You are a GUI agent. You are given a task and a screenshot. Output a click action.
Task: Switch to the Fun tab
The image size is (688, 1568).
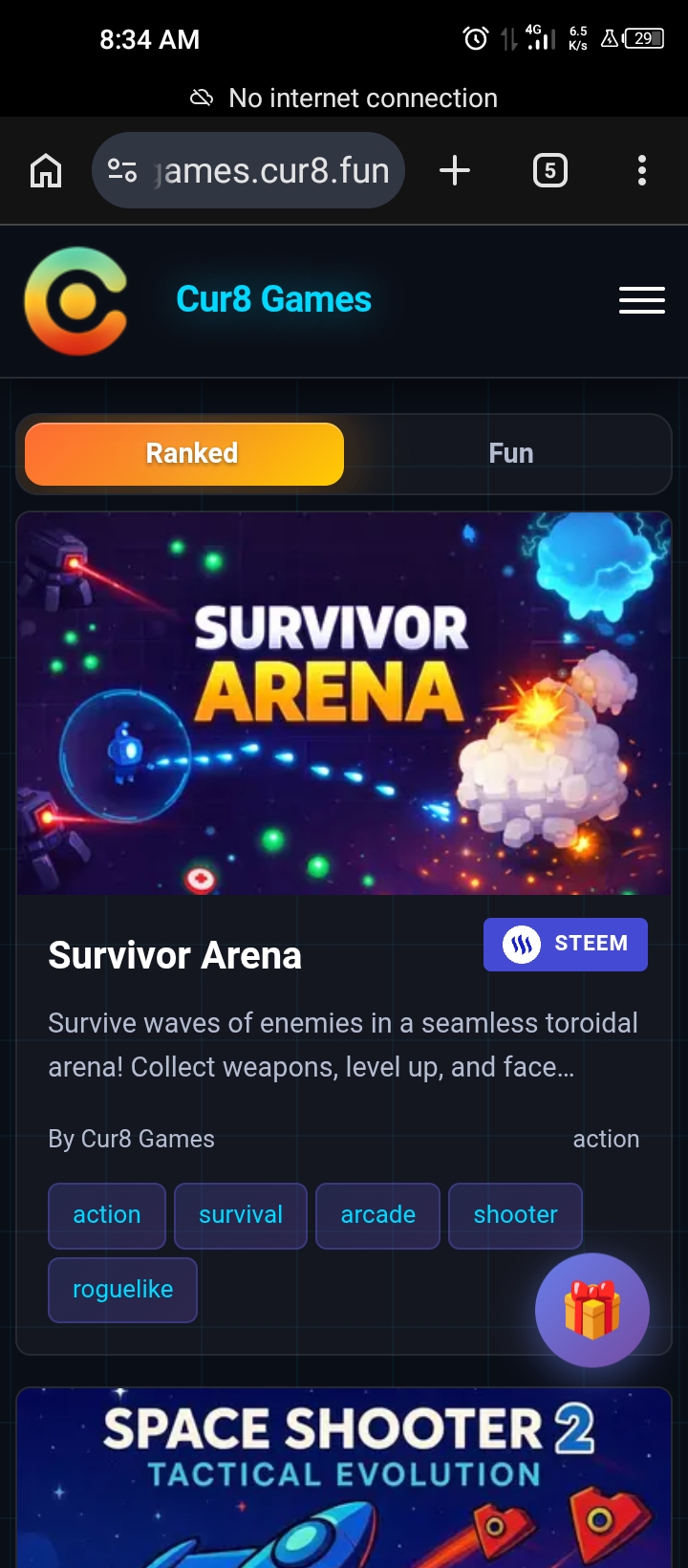pyautogui.click(x=510, y=454)
